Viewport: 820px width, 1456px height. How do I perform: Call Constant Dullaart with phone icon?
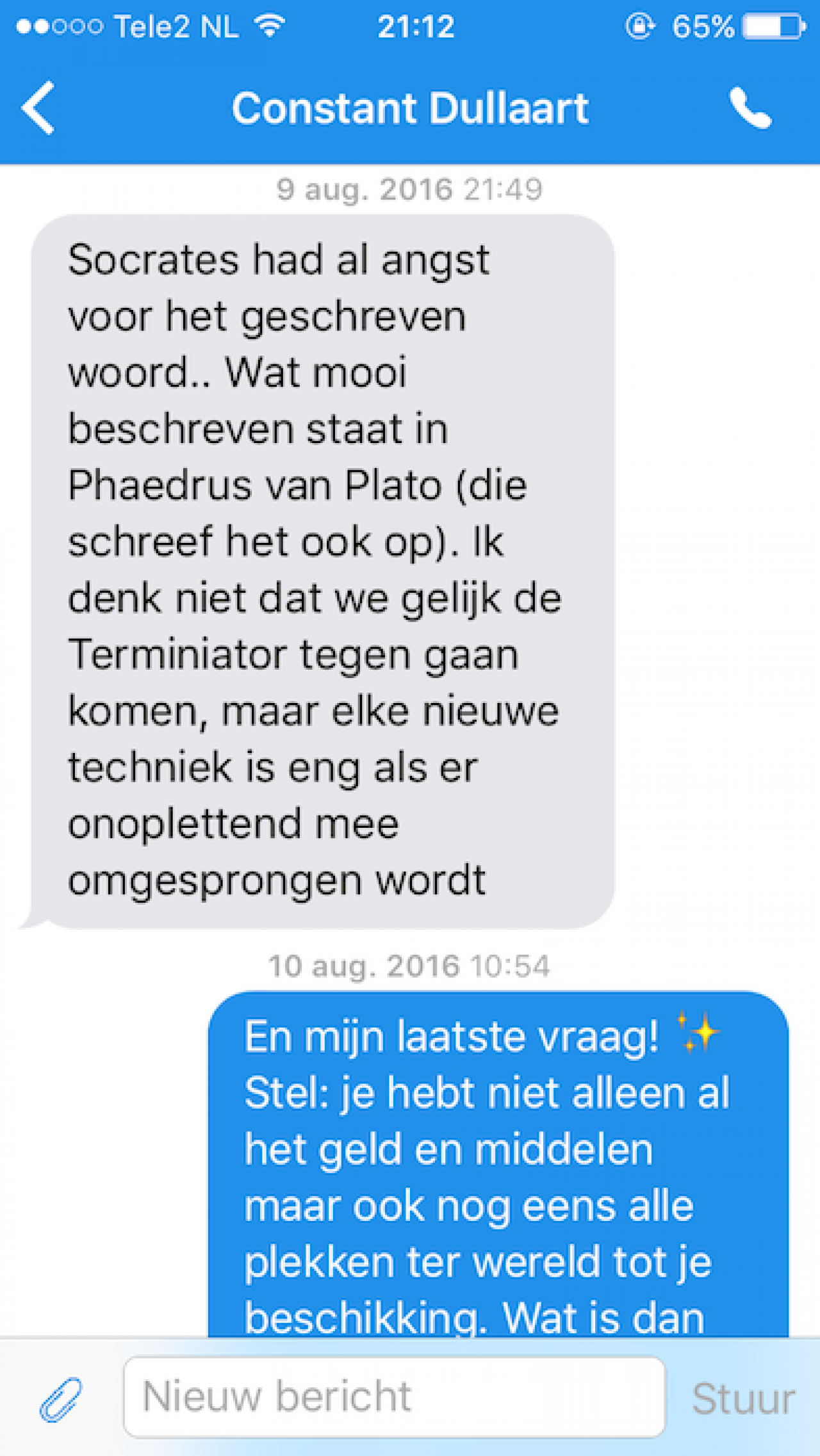(x=750, y=108)
